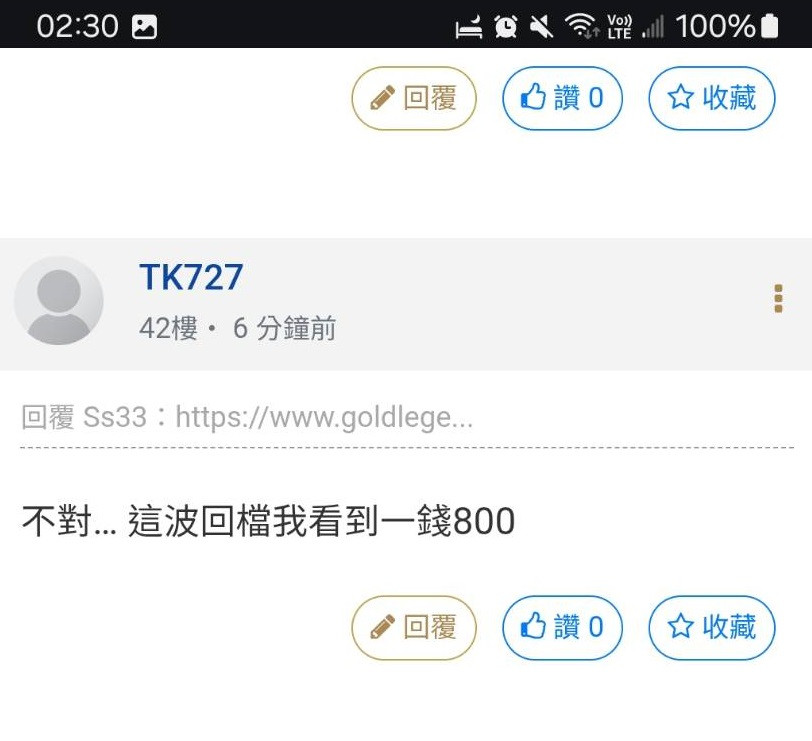Open the quoted reply to Ss33
The image size is (812, 741).
click(247, 417)
